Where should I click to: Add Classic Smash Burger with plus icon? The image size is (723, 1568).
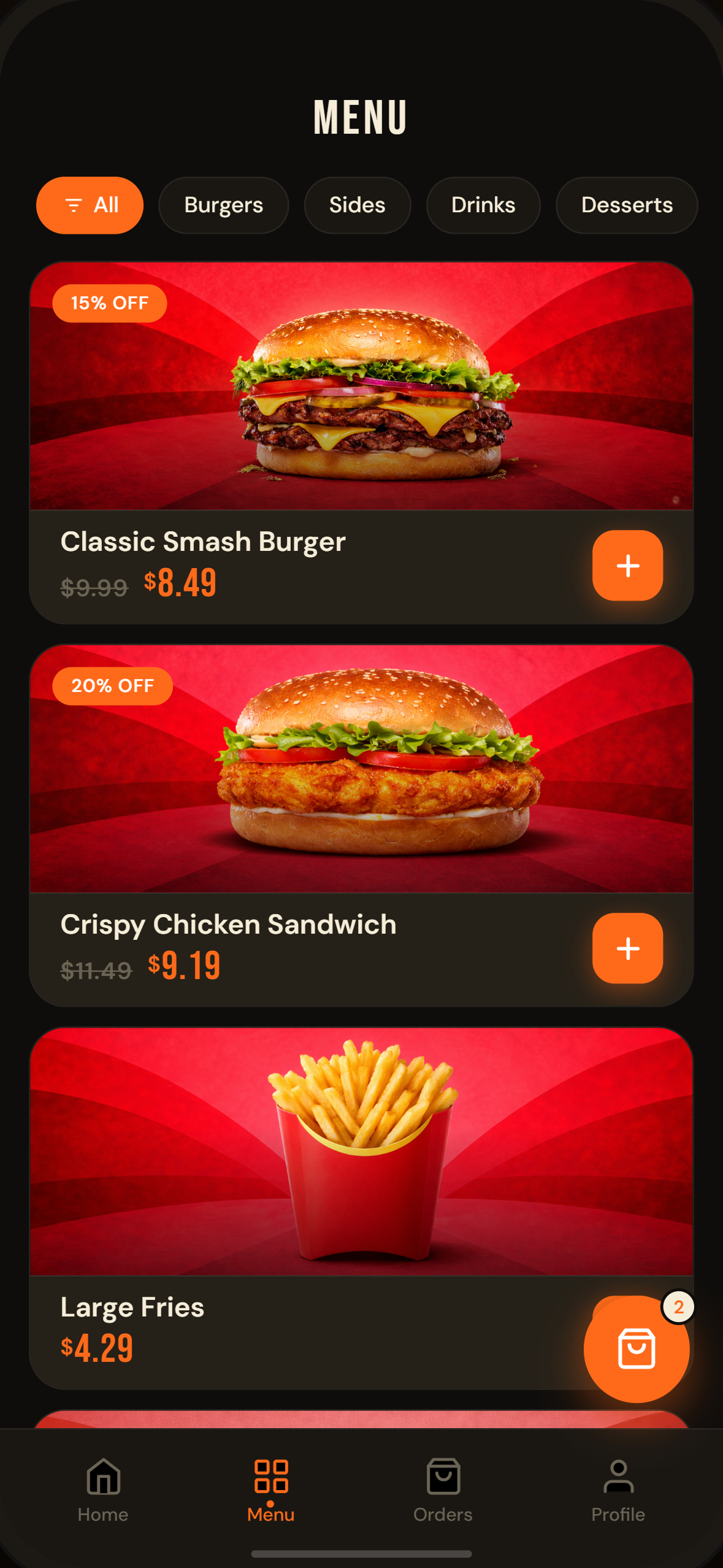(x=627, y=565)
